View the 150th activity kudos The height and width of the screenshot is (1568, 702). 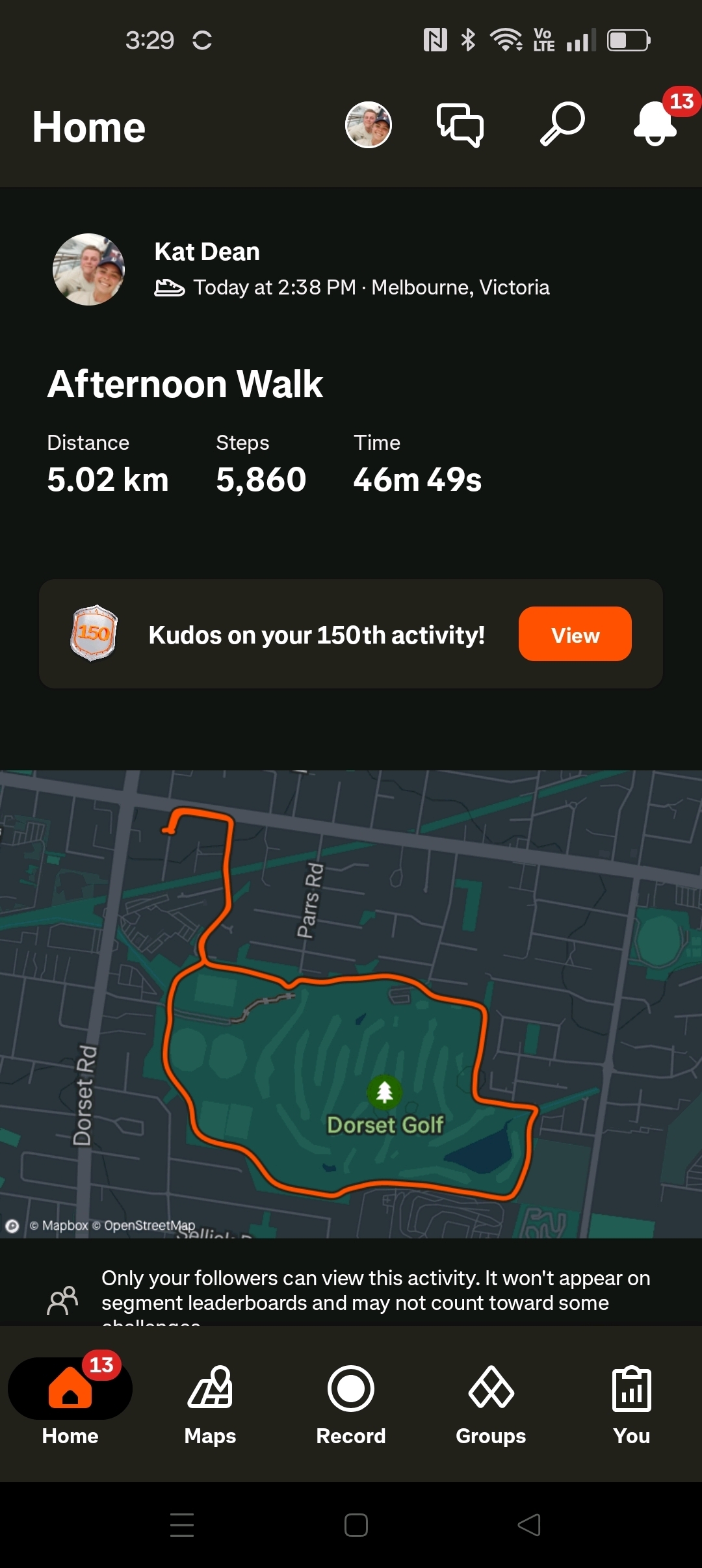(x=575, y=634)
